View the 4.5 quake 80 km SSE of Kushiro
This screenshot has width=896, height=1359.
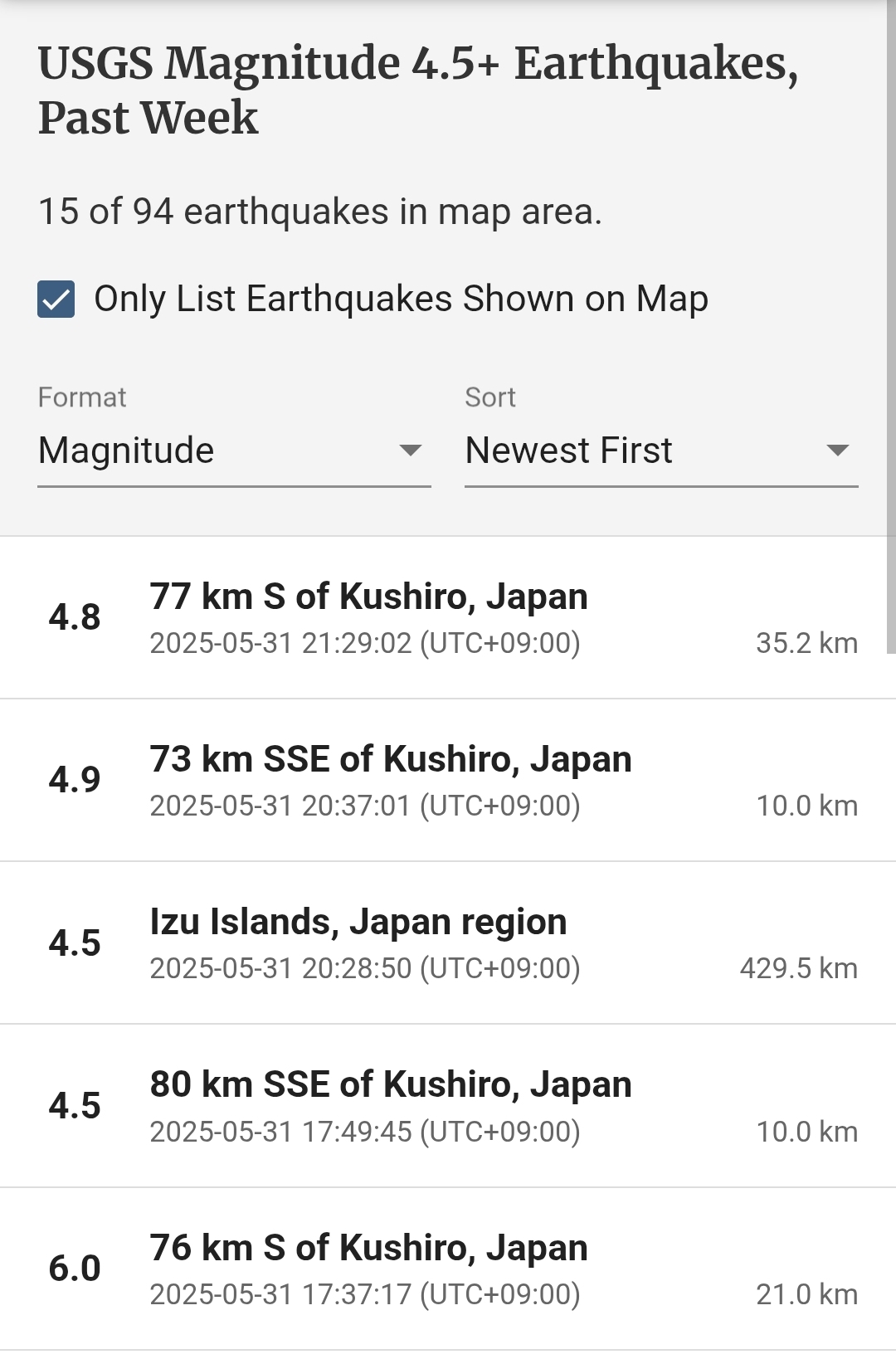click(448, 1106)
